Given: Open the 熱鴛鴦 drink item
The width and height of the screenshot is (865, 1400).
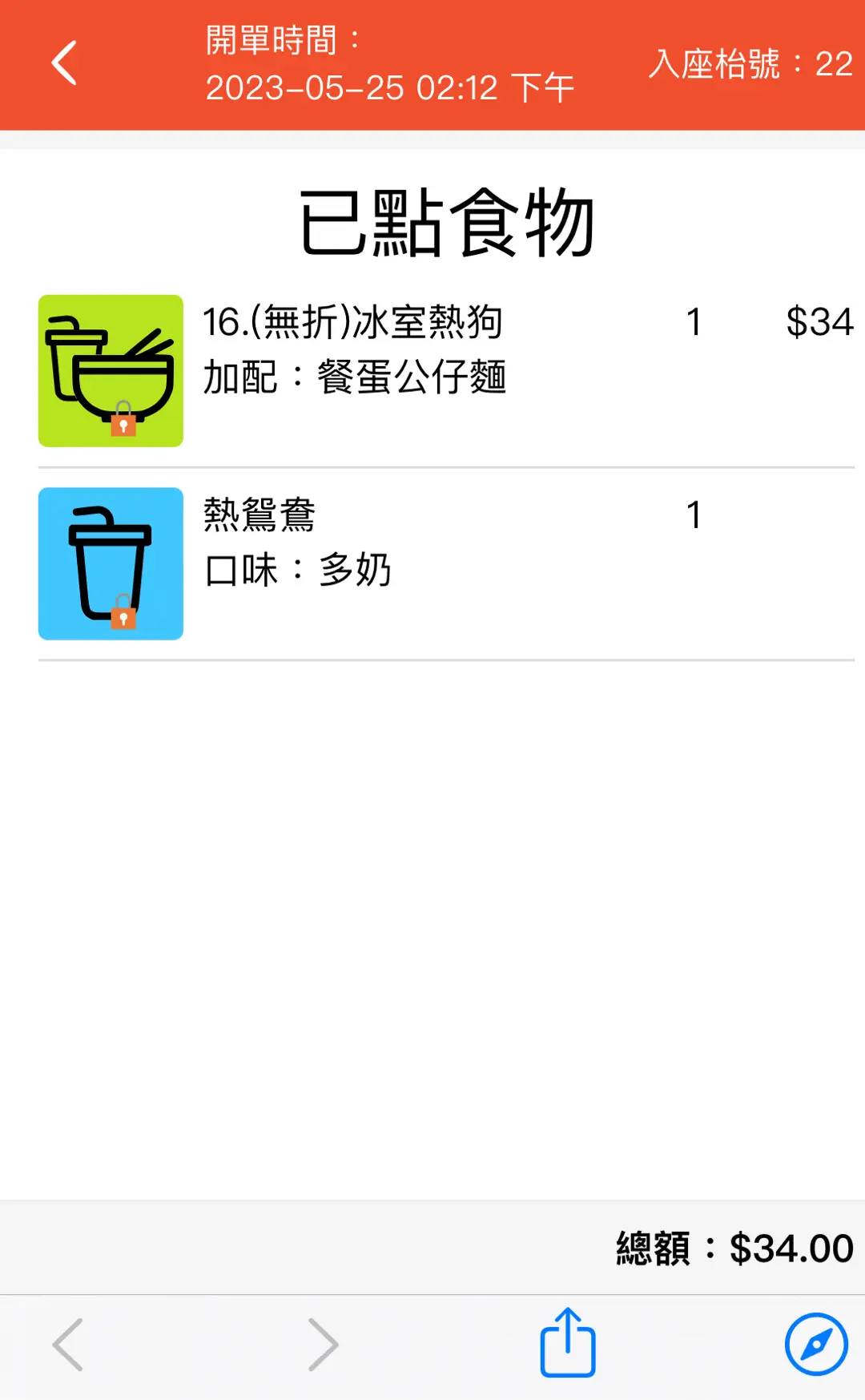Looking at the screenshot, I should [446, 564].
